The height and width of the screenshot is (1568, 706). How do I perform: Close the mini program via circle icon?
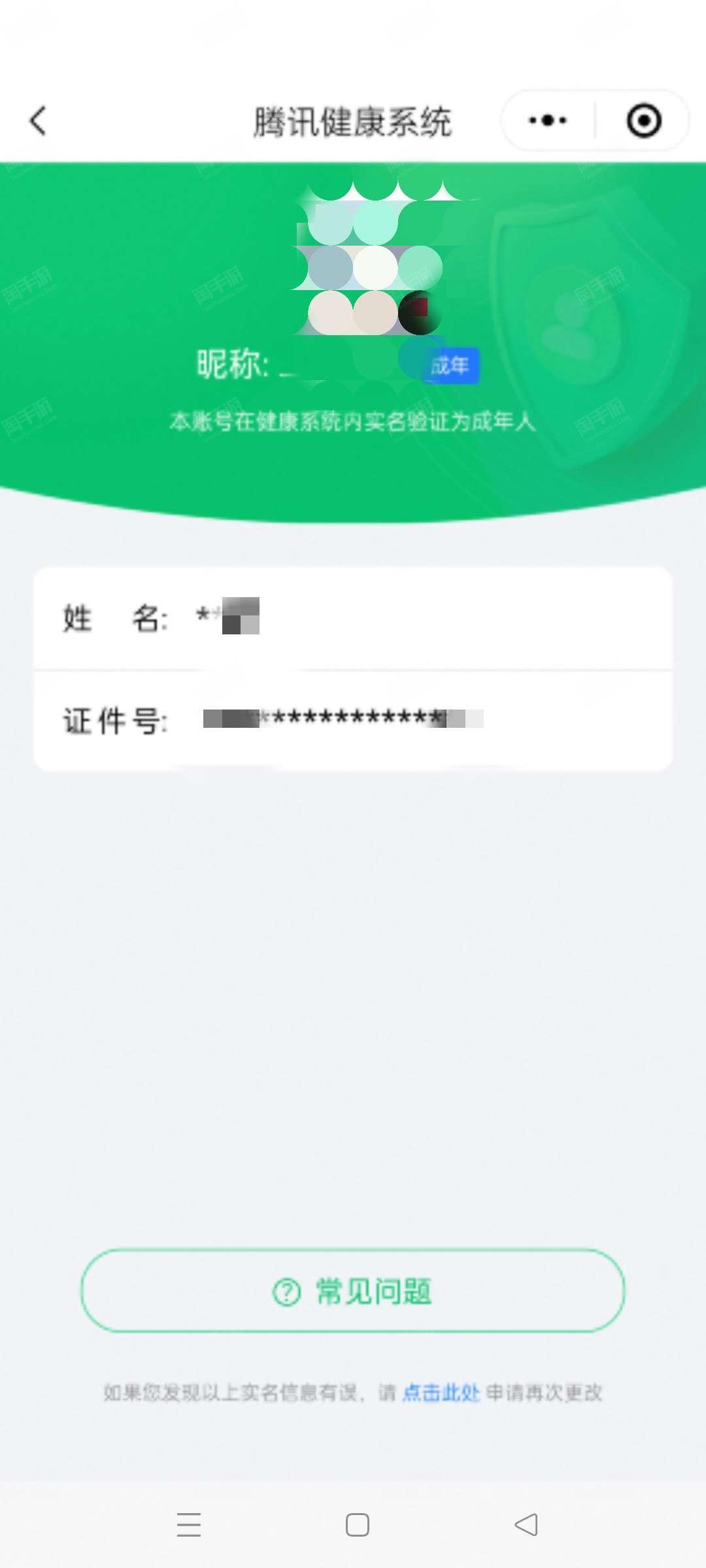[644, 121]
